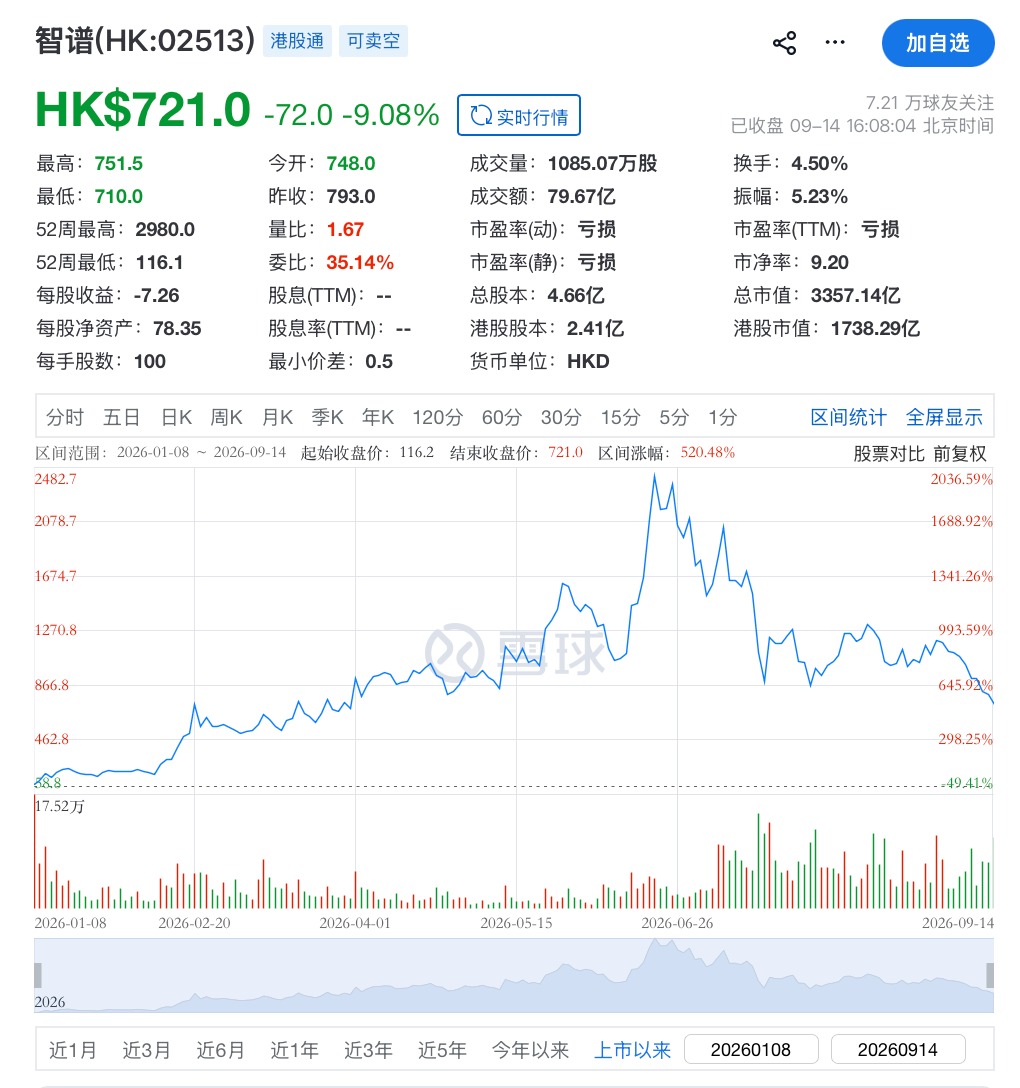Switch to the 五日 chart
Screen dimensions: 1020x1088
(121, 417)
